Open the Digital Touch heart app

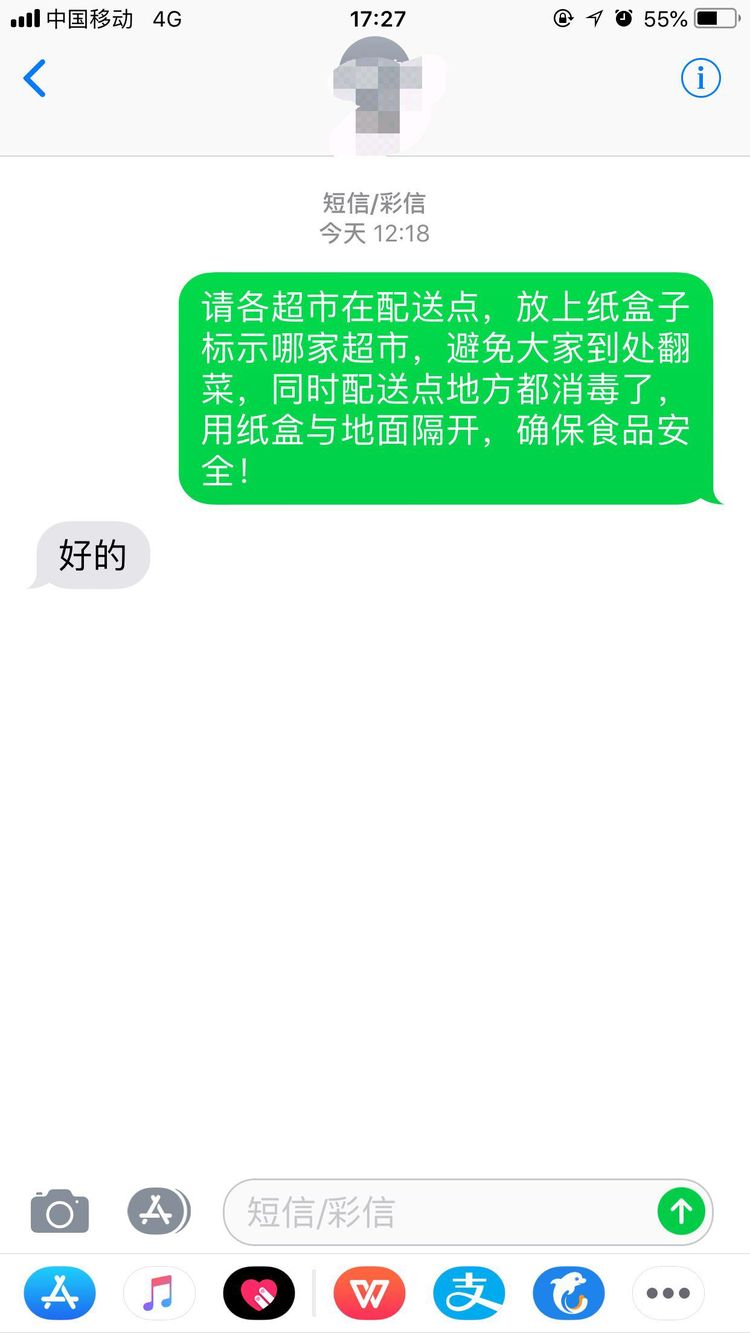pyautogui.click(x=259, y=1294)
